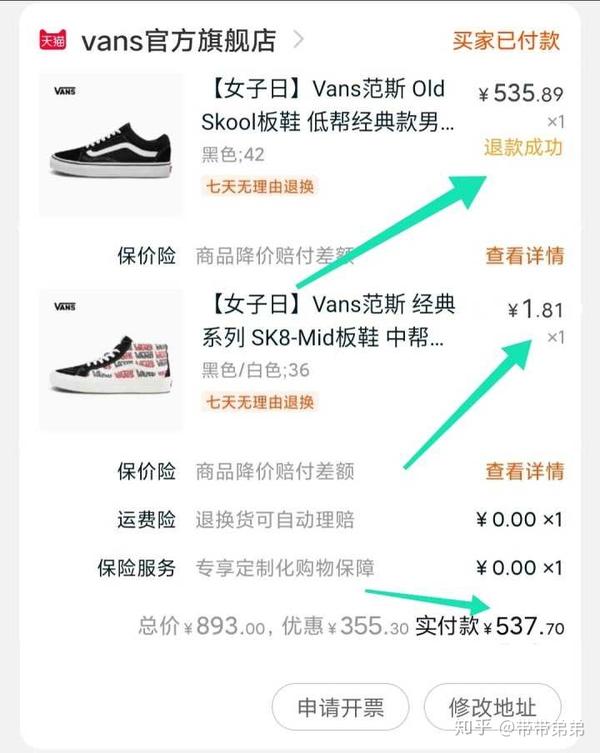Open the Old Skool板鞋 product item

[x=330, y=106]
